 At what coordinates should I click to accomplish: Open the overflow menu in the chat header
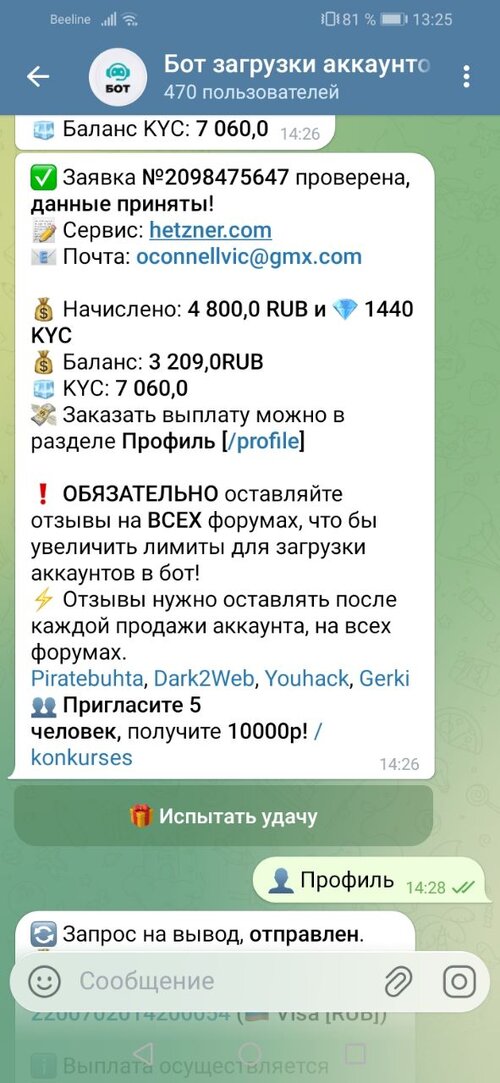(x=467, y=77)
